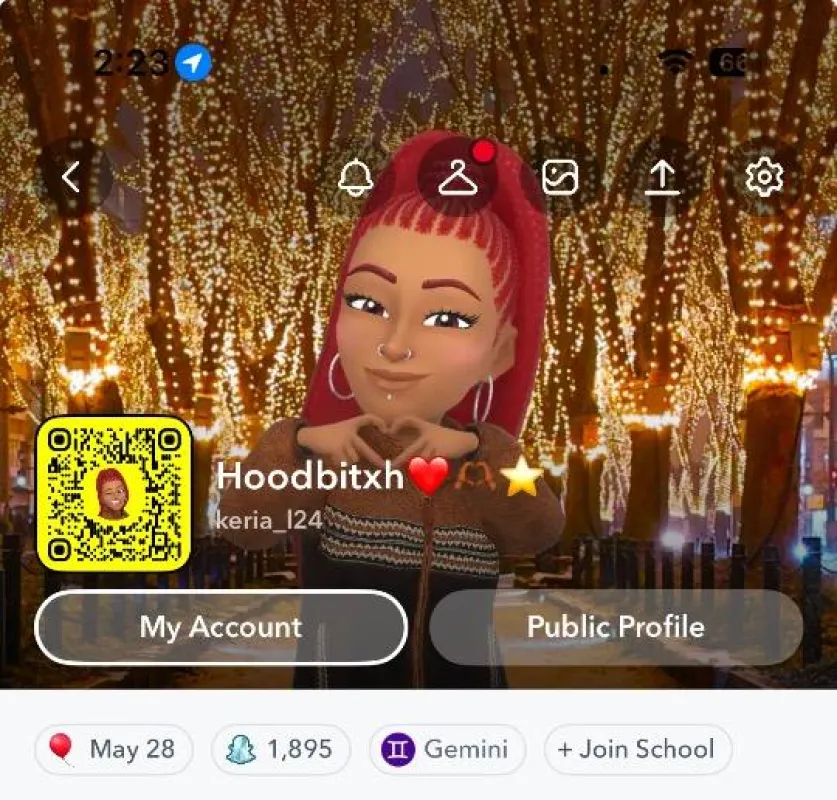Open the yellow Snapcode
This screenshot has height=800, width=837.
[x=114, y=494]
